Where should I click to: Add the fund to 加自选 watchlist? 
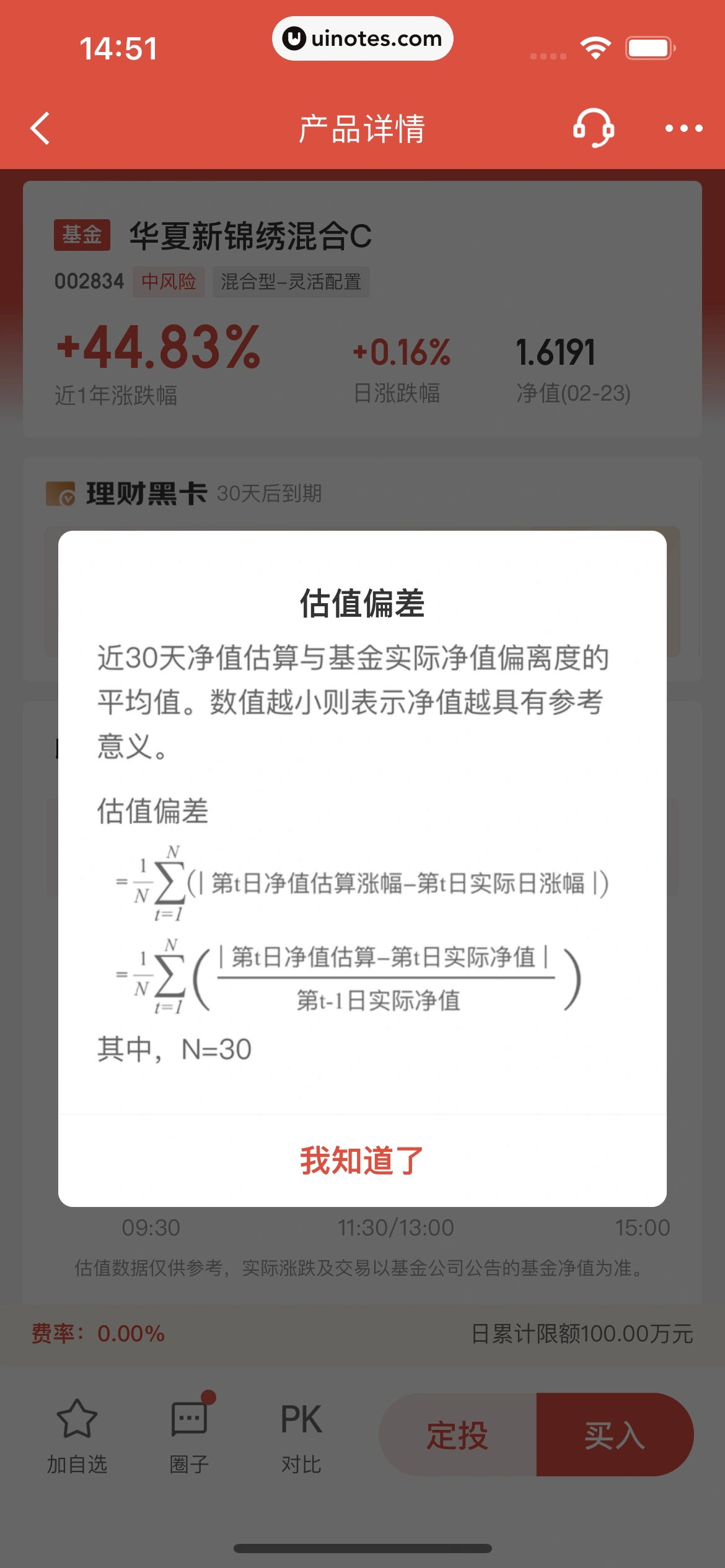[x=77, y=1435]
